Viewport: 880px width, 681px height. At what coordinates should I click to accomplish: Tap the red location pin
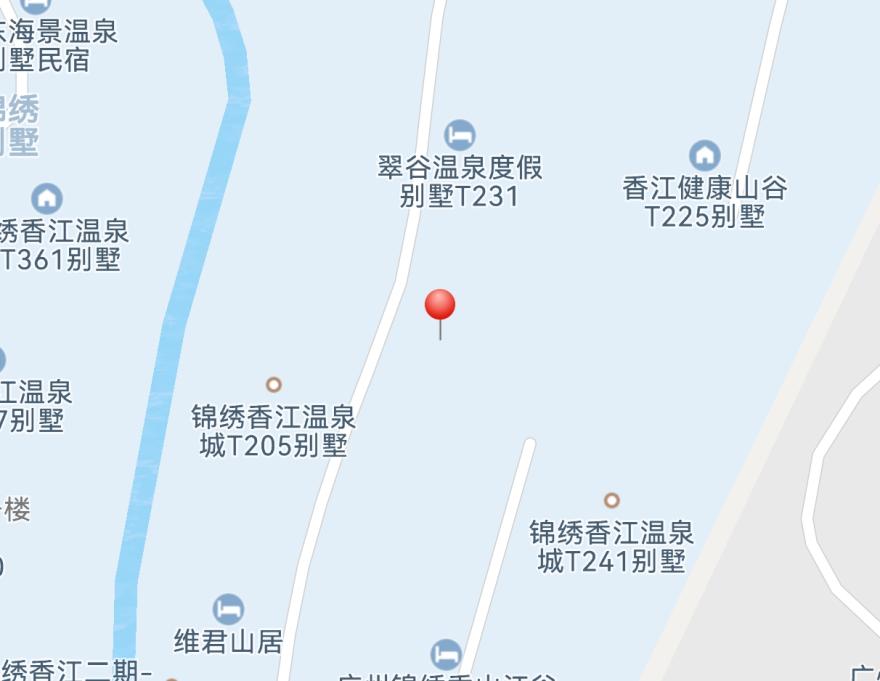click(440, 305)
